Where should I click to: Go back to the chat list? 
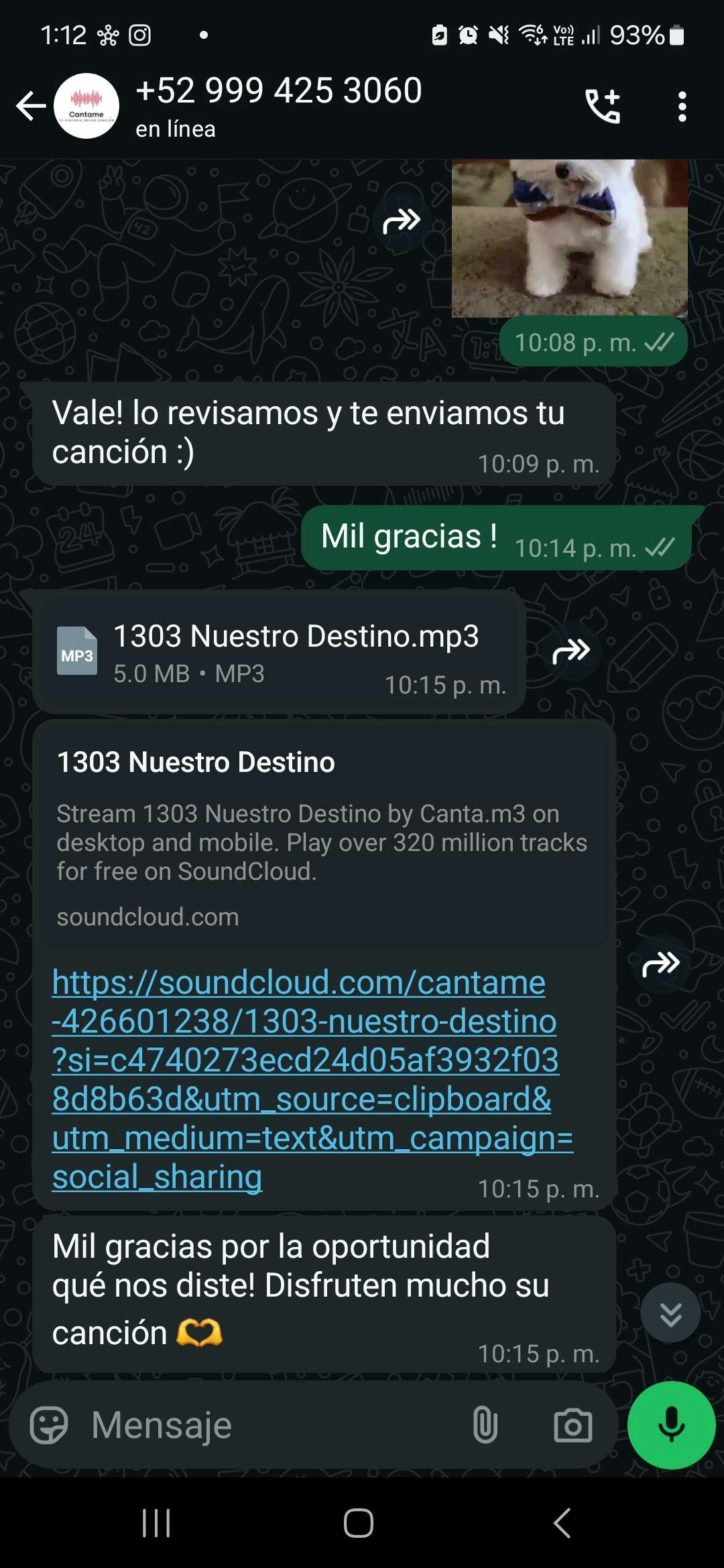[x=31, y=106]
